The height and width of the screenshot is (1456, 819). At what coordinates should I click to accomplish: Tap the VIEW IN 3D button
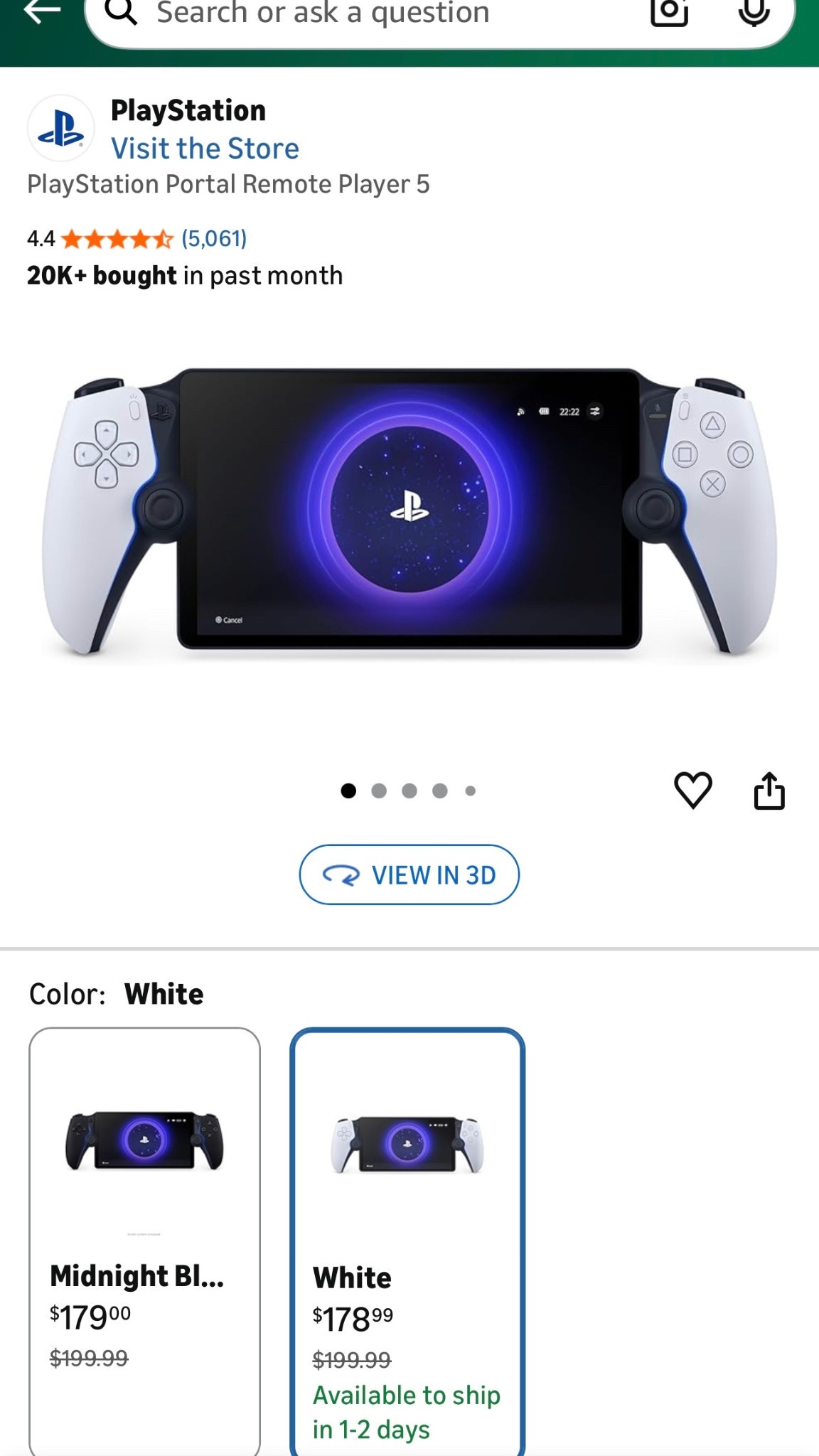pos(409,874)
